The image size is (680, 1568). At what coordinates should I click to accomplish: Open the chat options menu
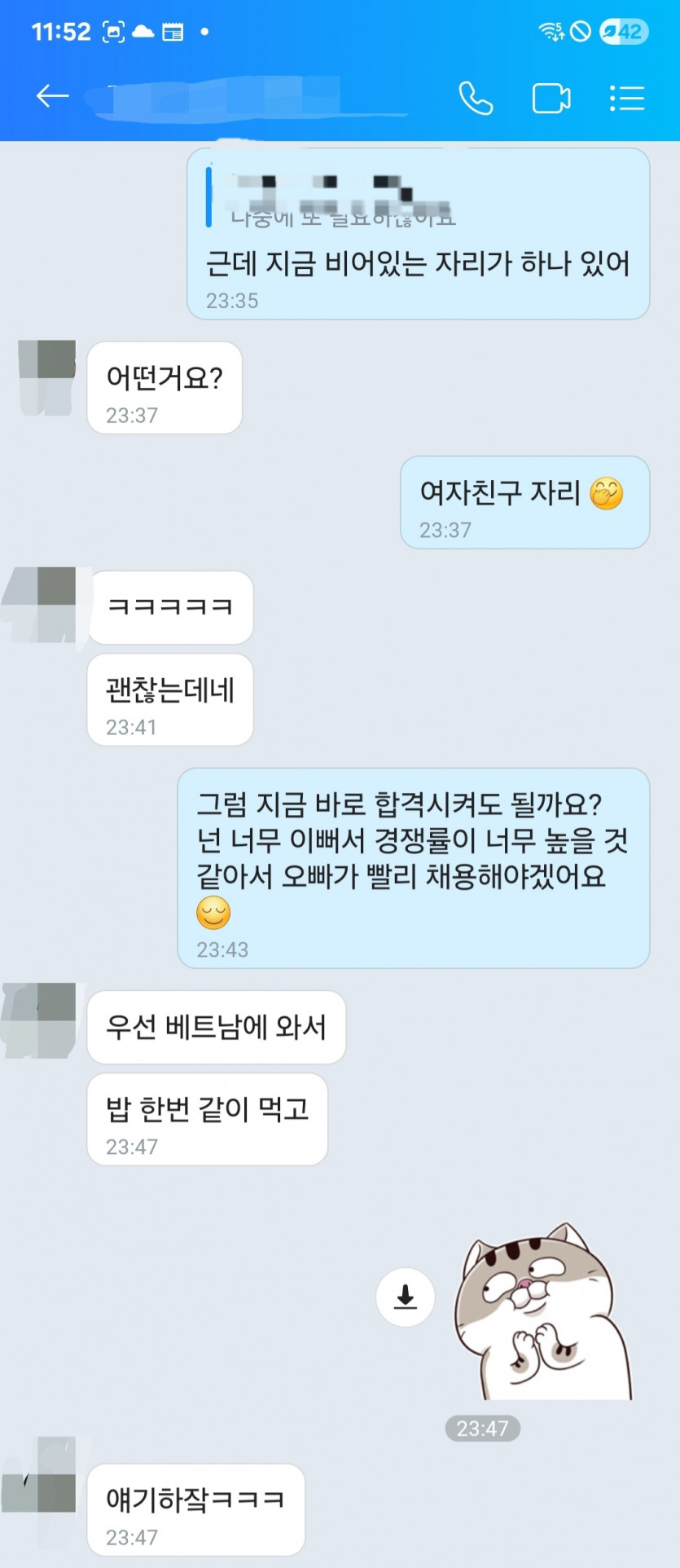[x=627, y=99]
